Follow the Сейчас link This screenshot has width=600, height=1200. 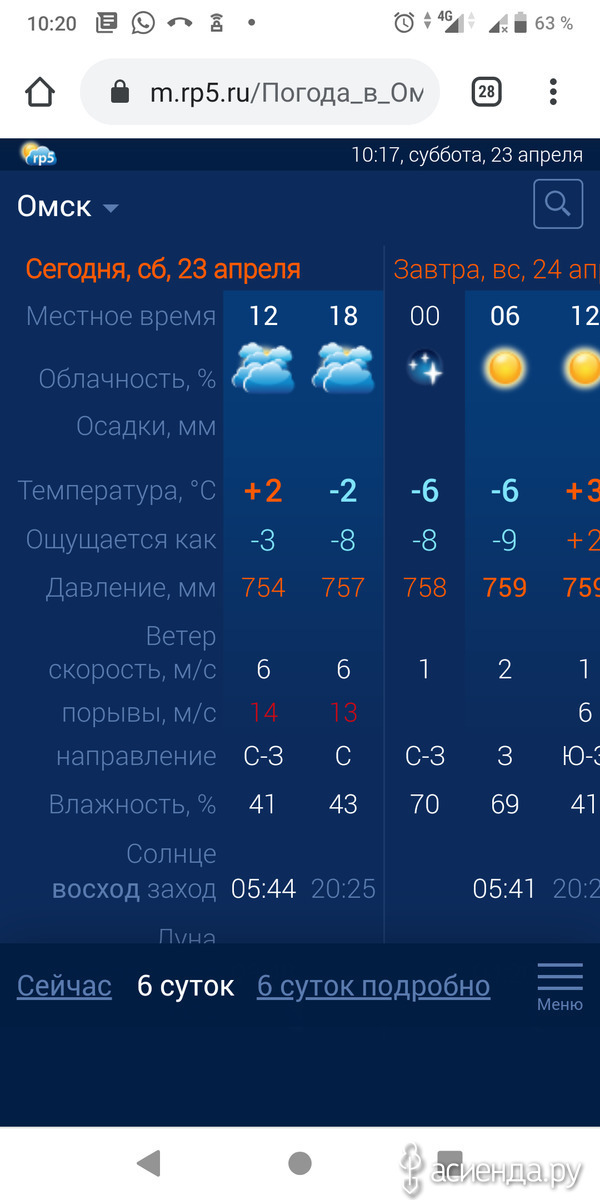[x=64, y=986]
